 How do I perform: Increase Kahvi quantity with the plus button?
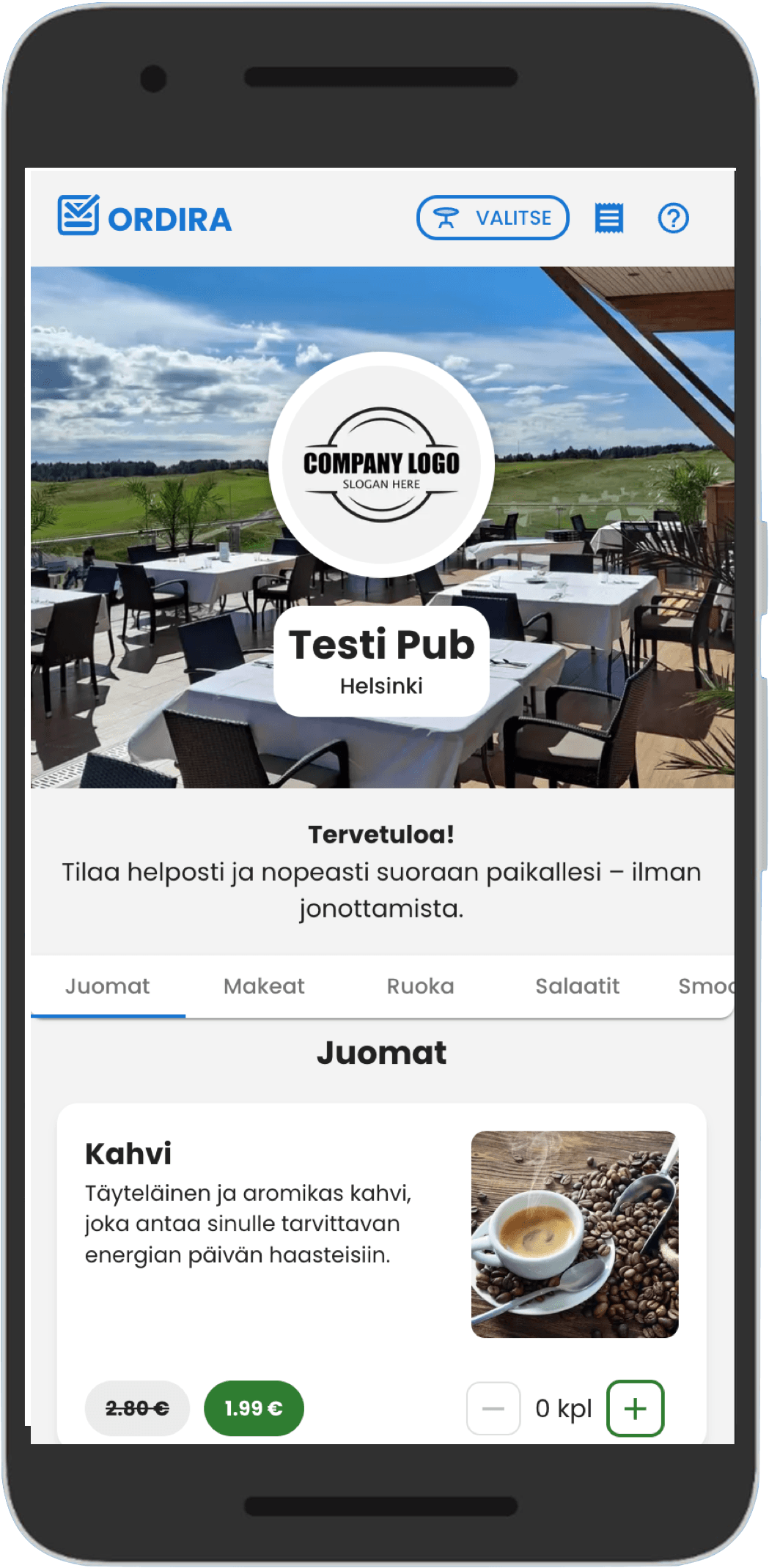[x=635, y=1408]
